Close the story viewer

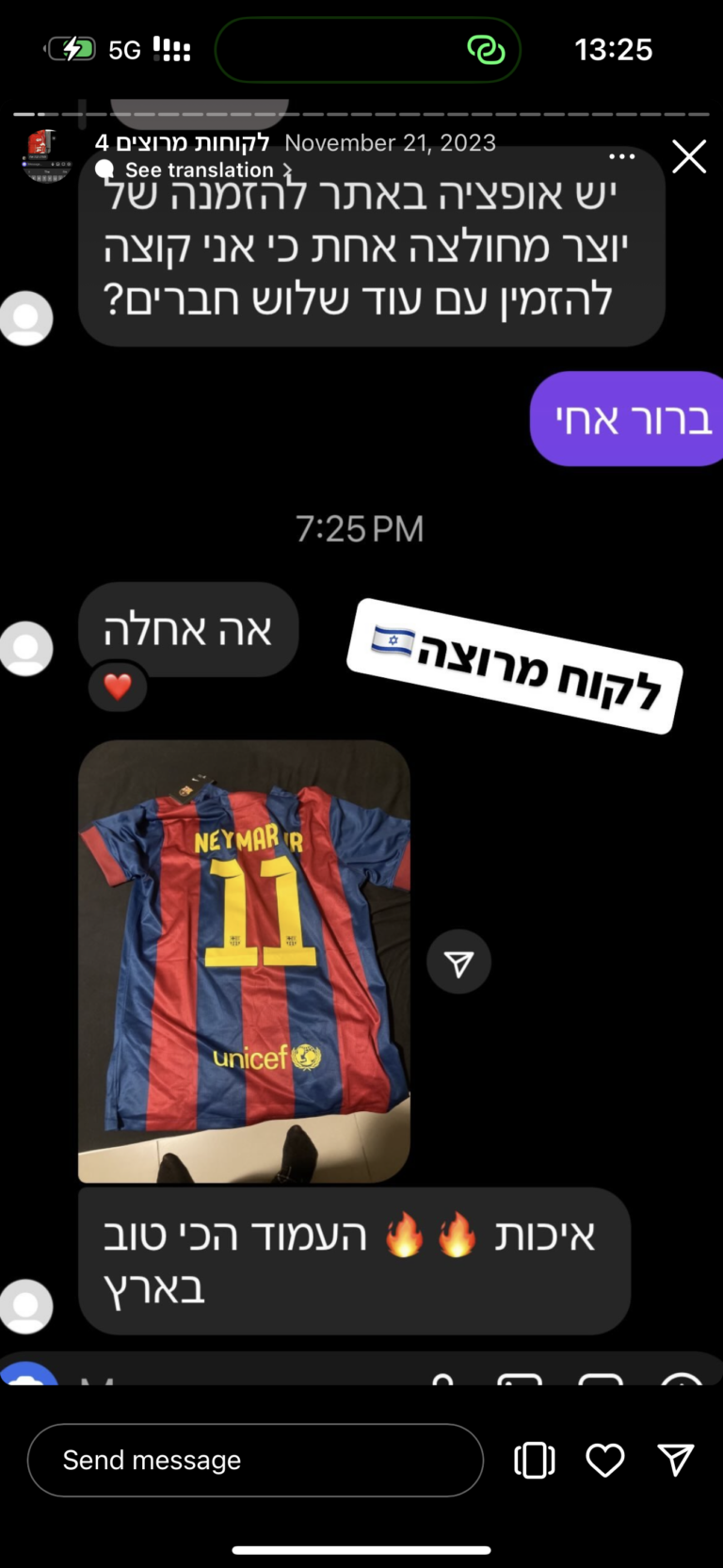tap(689, 156)
